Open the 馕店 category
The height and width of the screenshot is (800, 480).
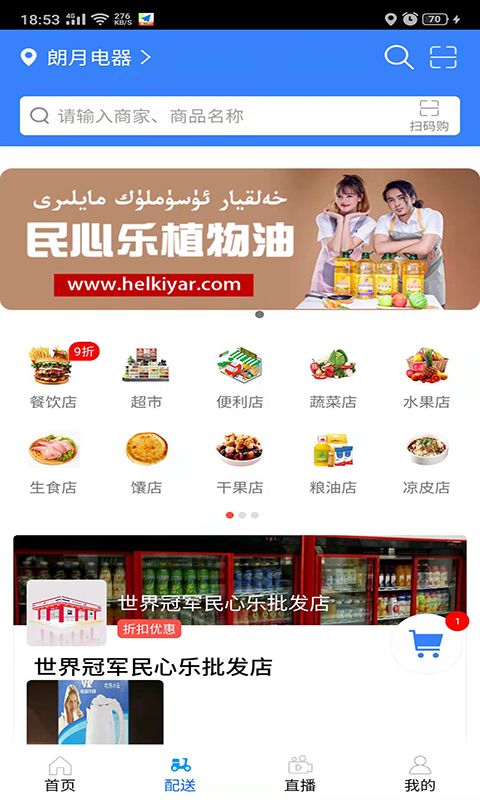click(146, 463)
